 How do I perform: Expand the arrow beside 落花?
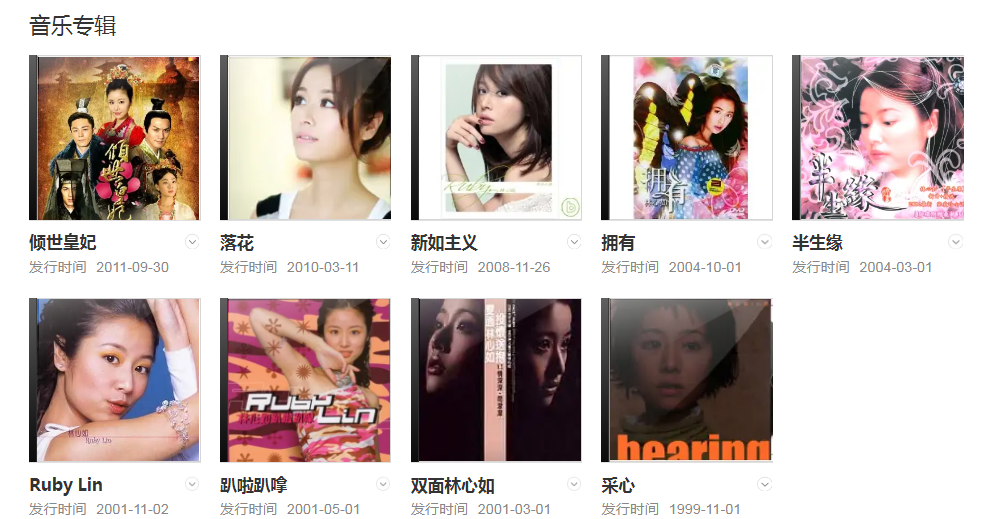coord(383,242)
